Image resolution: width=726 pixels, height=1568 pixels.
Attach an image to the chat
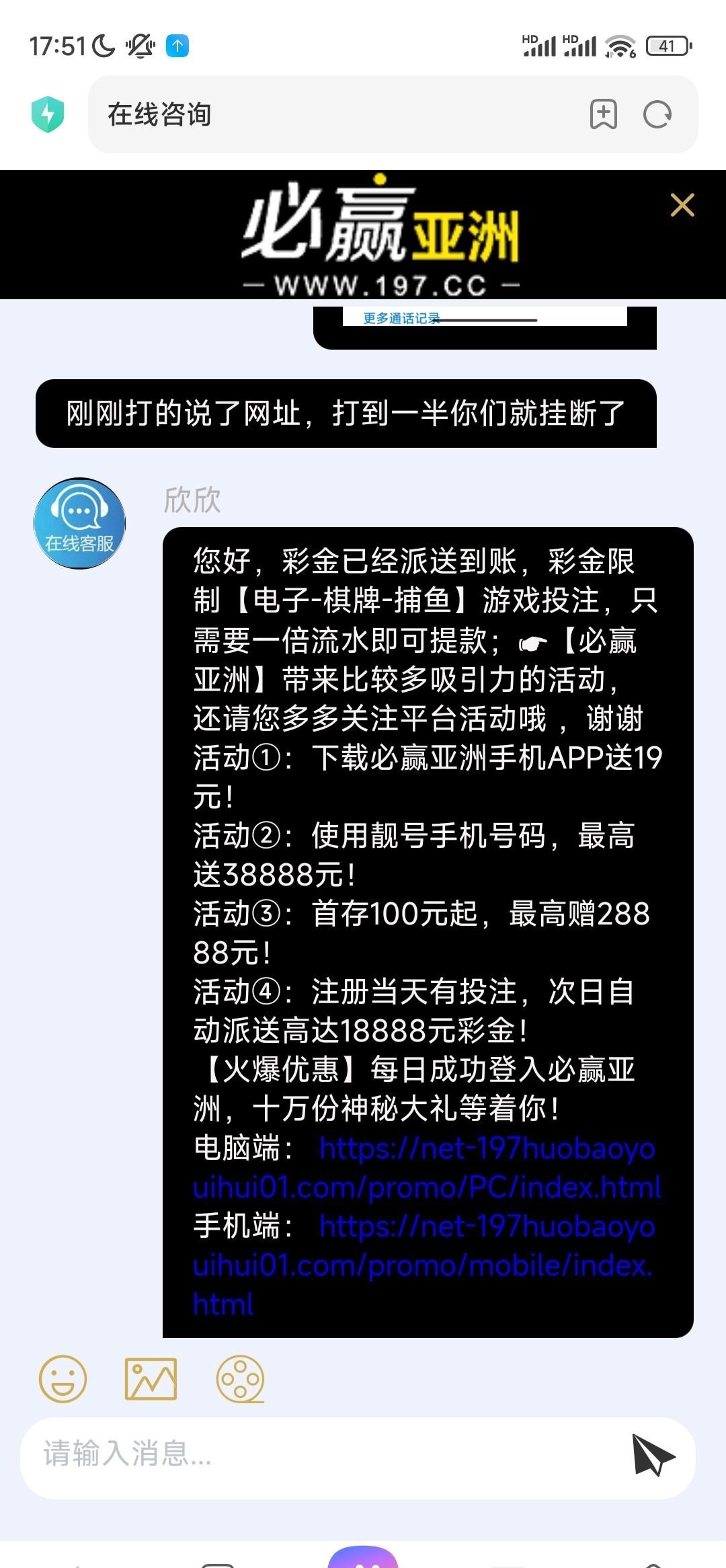coord(151,1379)
